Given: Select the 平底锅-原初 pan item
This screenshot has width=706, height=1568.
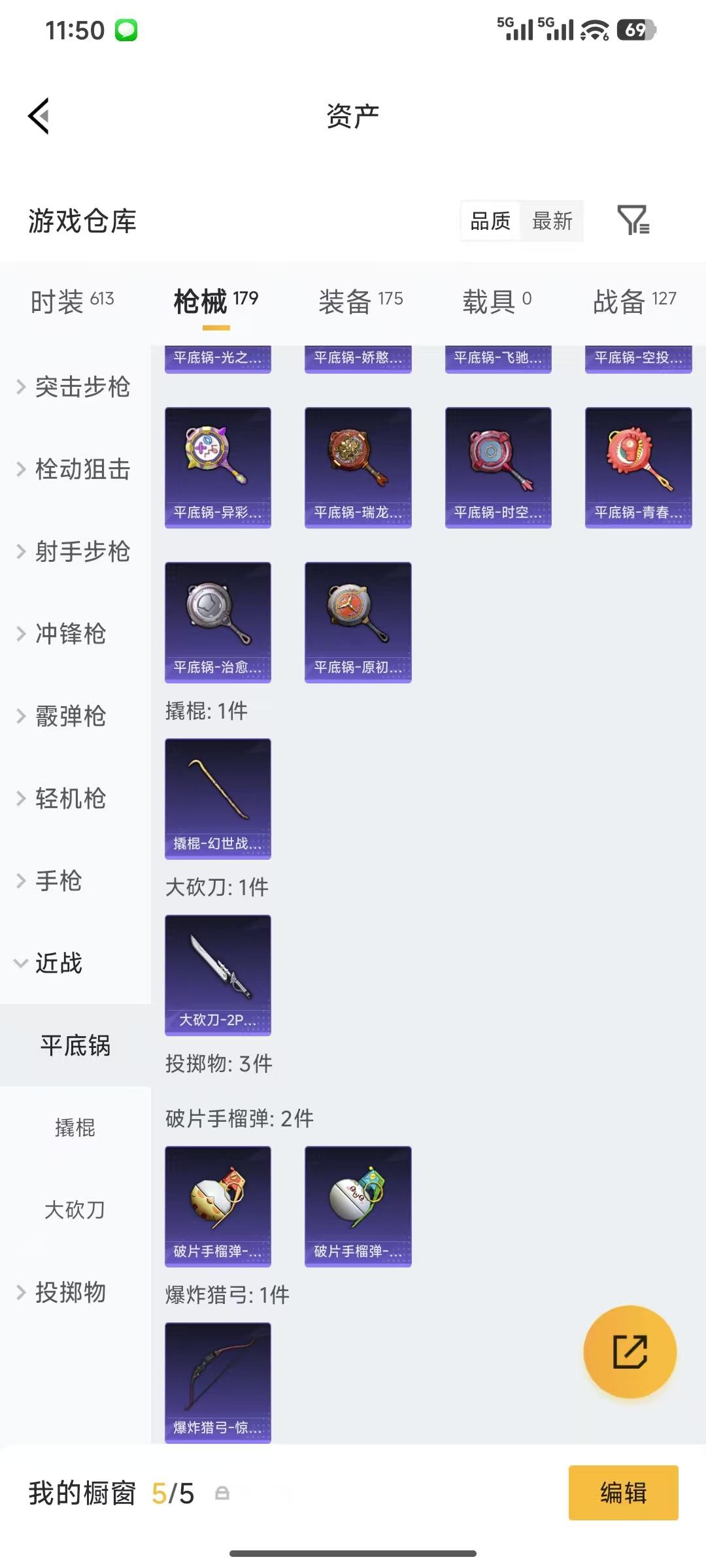Looking at the screenshot, I should (358, 622).
